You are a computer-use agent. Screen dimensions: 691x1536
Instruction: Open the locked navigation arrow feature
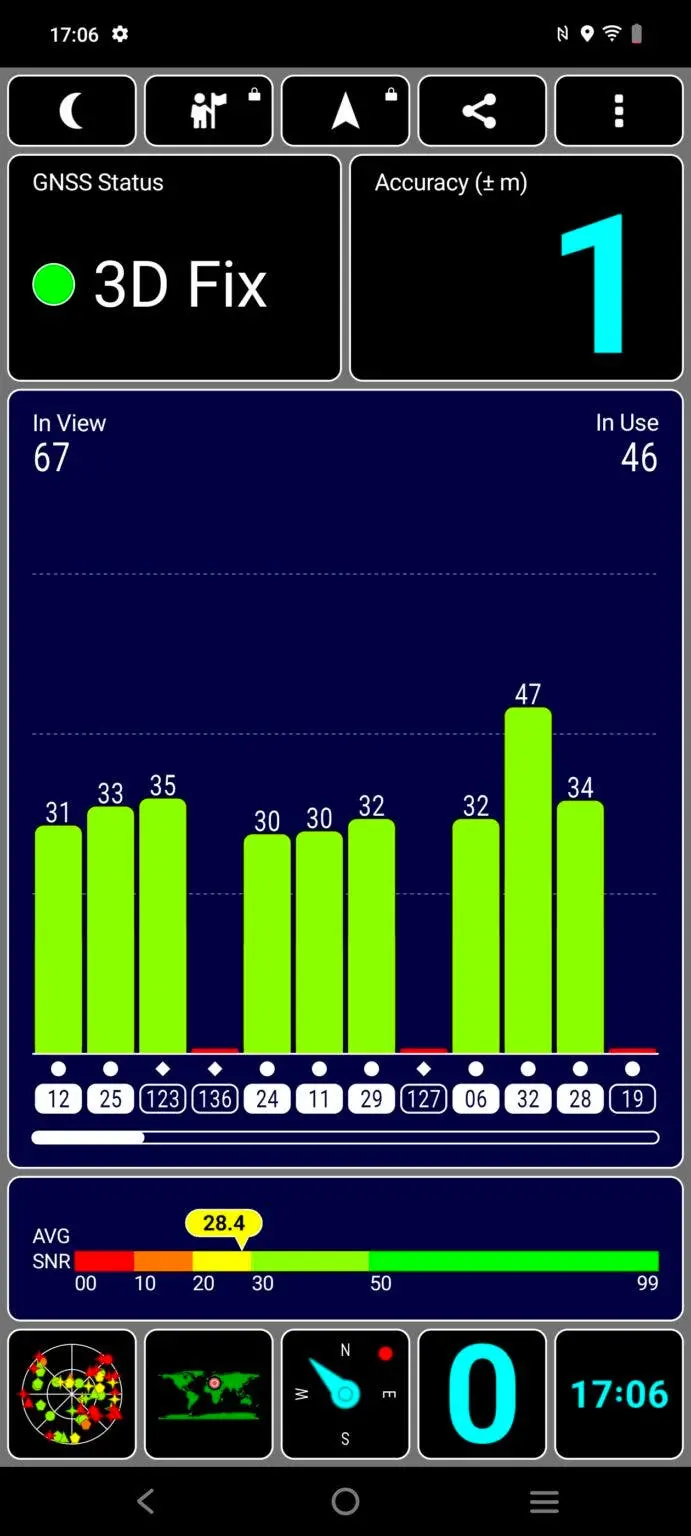pos(346,111)
